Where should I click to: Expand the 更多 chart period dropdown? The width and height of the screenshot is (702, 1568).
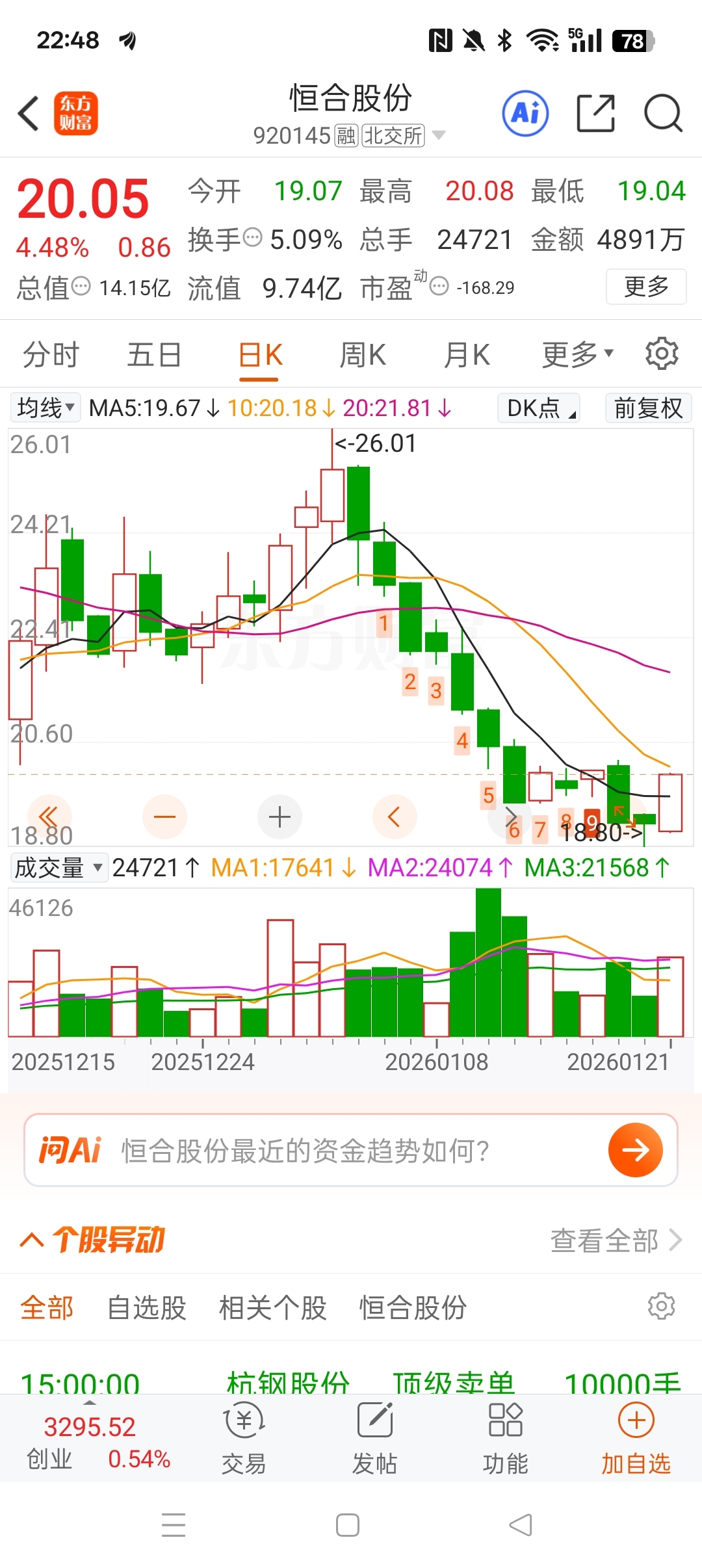pos(577,355)
